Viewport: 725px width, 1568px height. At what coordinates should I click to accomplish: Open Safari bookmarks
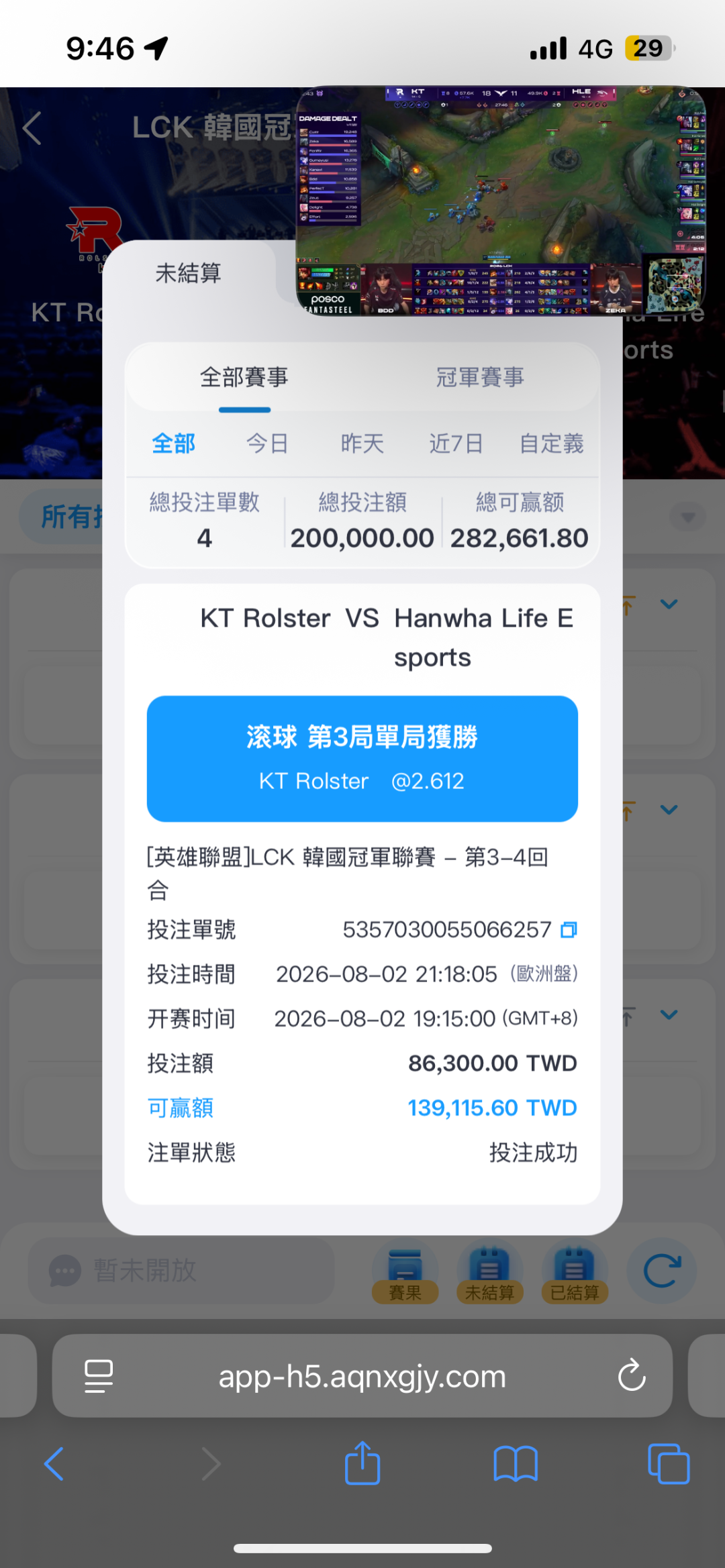point(516,1464)
